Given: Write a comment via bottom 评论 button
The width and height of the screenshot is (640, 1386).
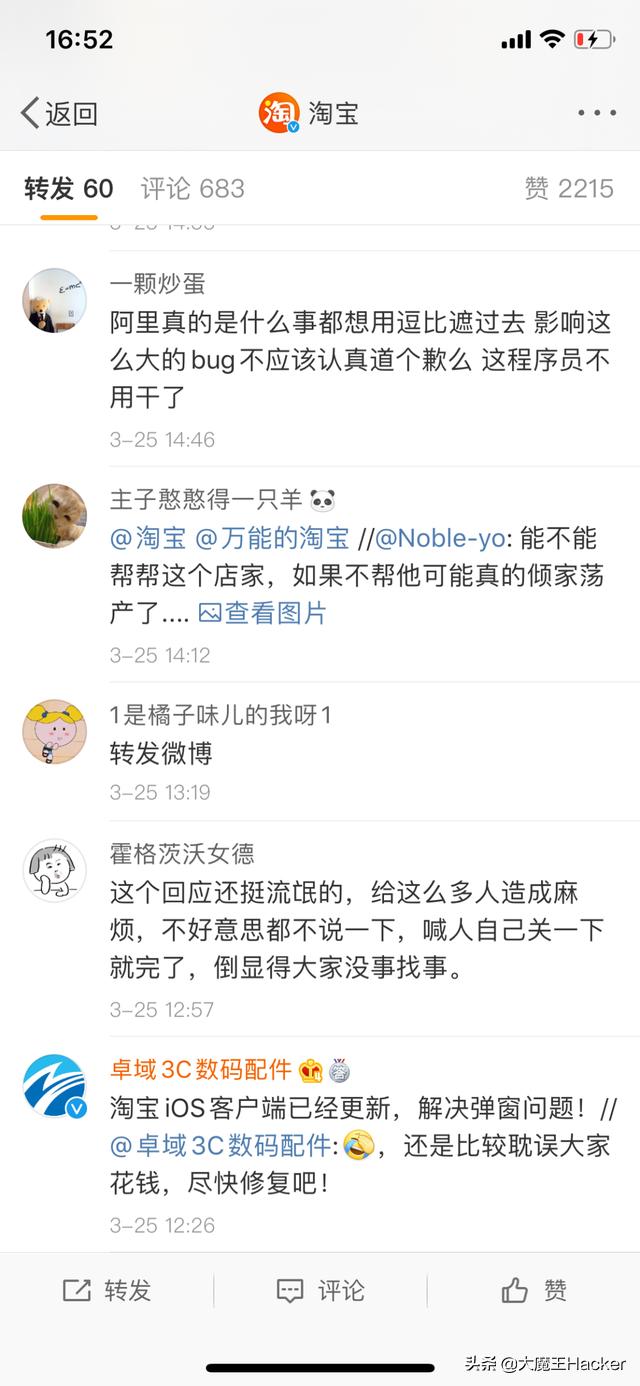Looking at the screenshot, I should [320, 1290].
